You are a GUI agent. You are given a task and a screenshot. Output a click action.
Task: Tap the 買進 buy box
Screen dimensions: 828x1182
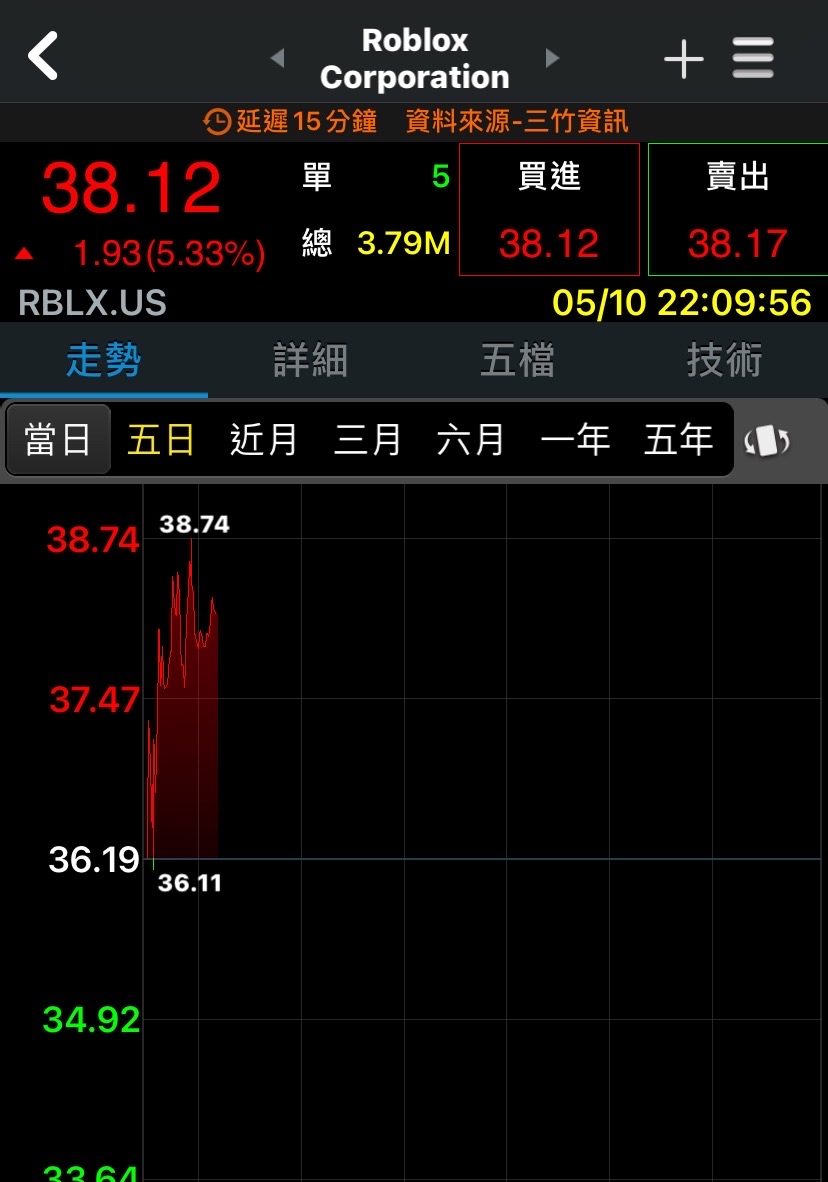(549, 209)
